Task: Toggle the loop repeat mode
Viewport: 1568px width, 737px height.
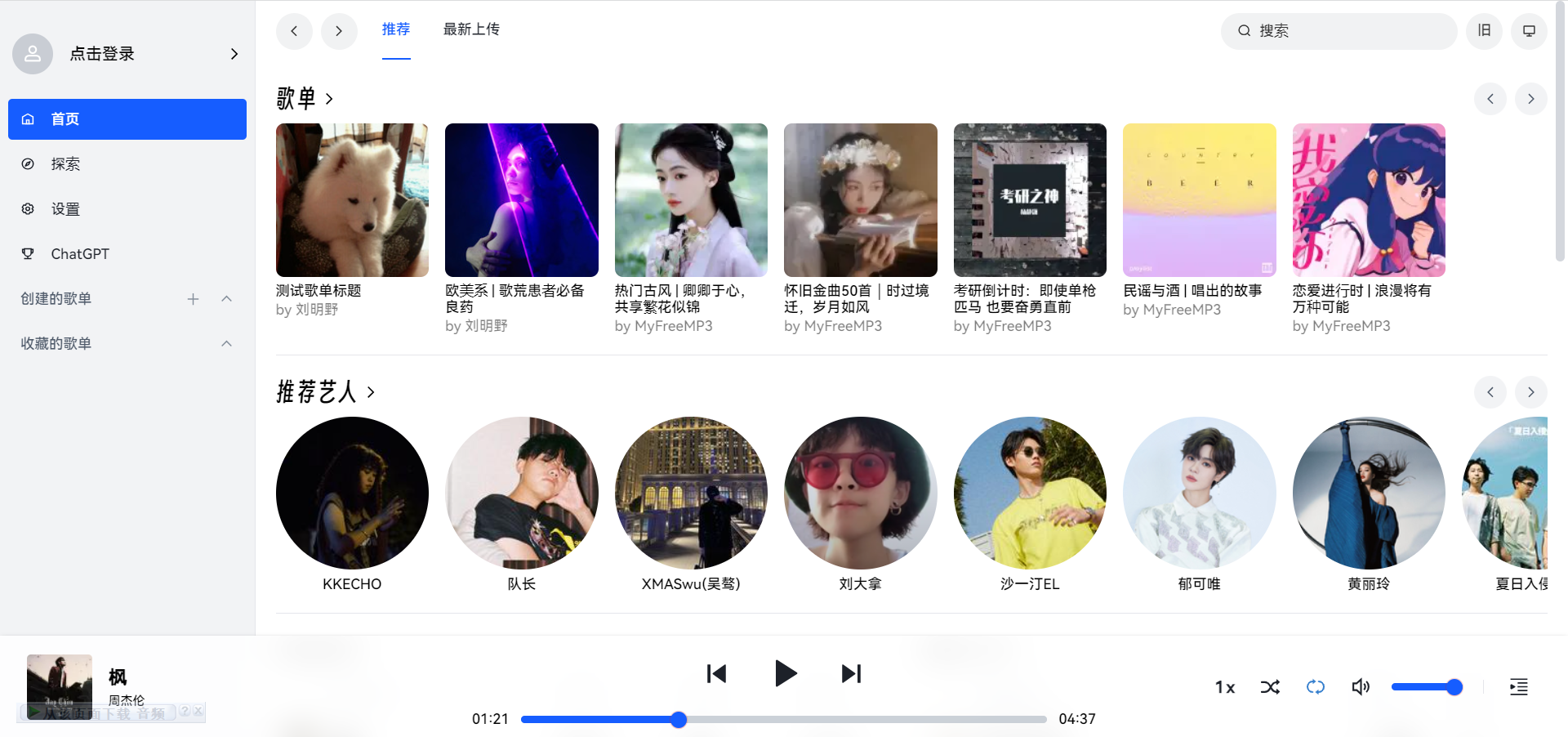Action: (x=1315, y=687)
